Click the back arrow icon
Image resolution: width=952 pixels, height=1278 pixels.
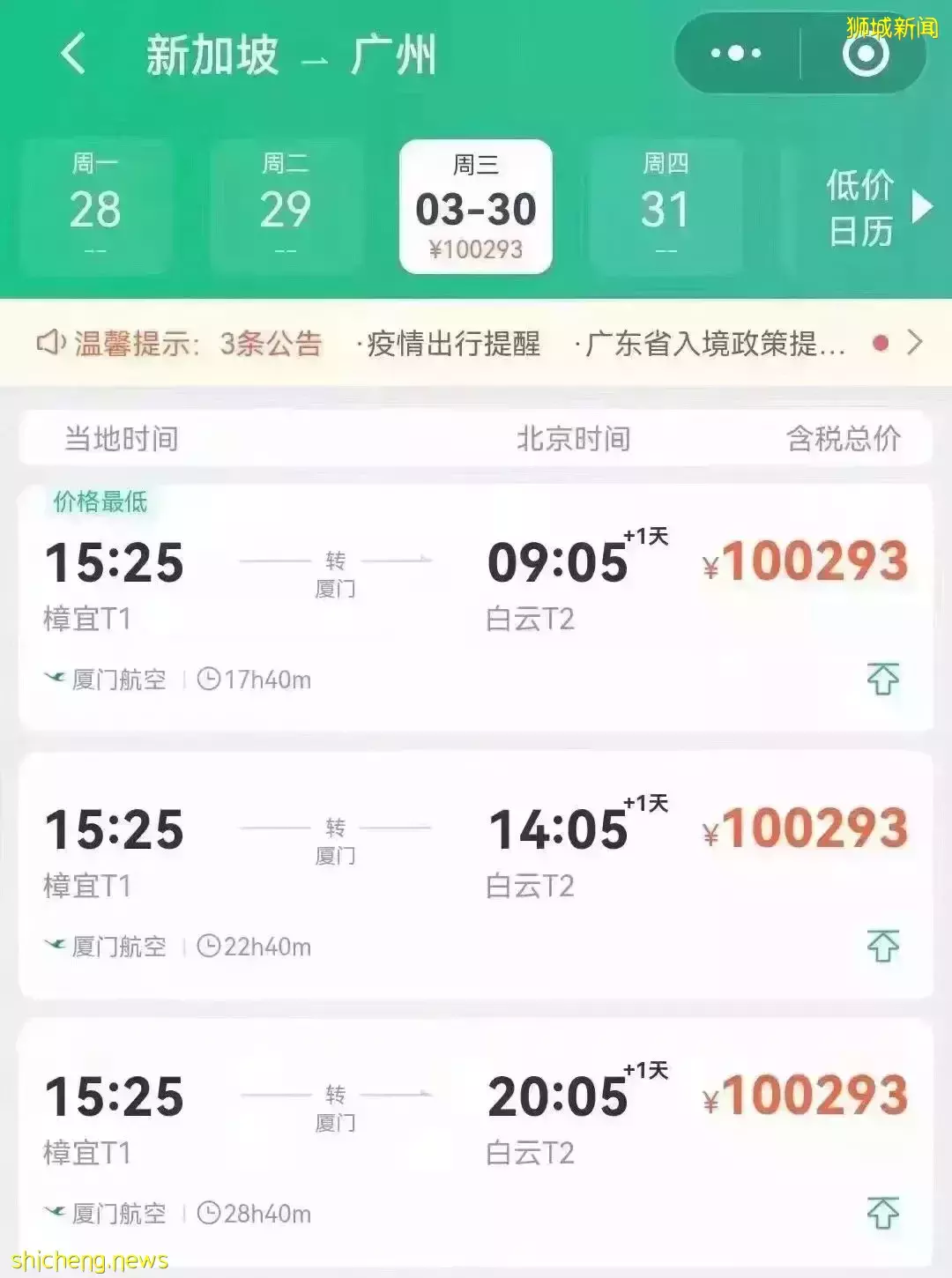coord(72,53)
